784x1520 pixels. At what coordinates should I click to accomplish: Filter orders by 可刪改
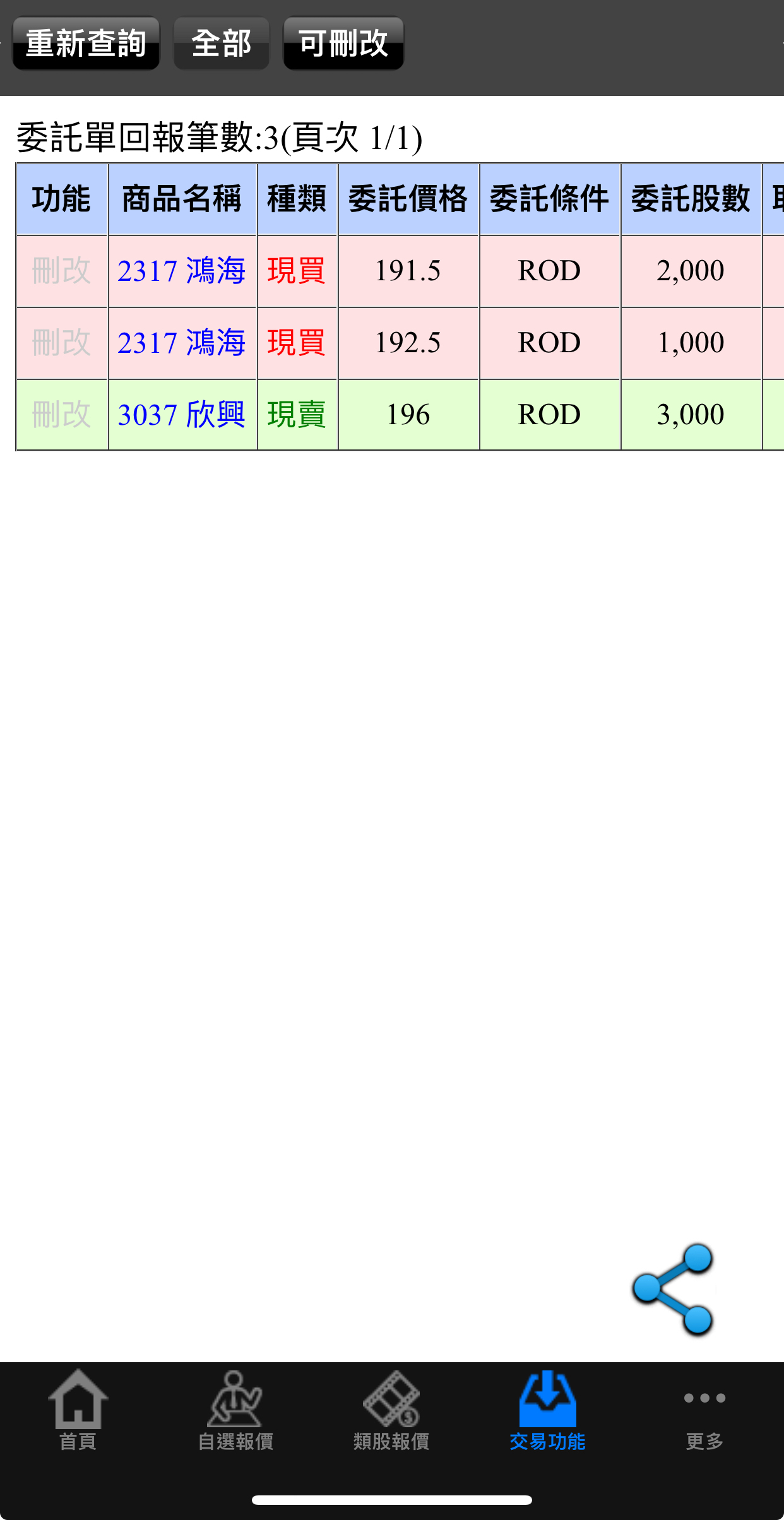343,44
